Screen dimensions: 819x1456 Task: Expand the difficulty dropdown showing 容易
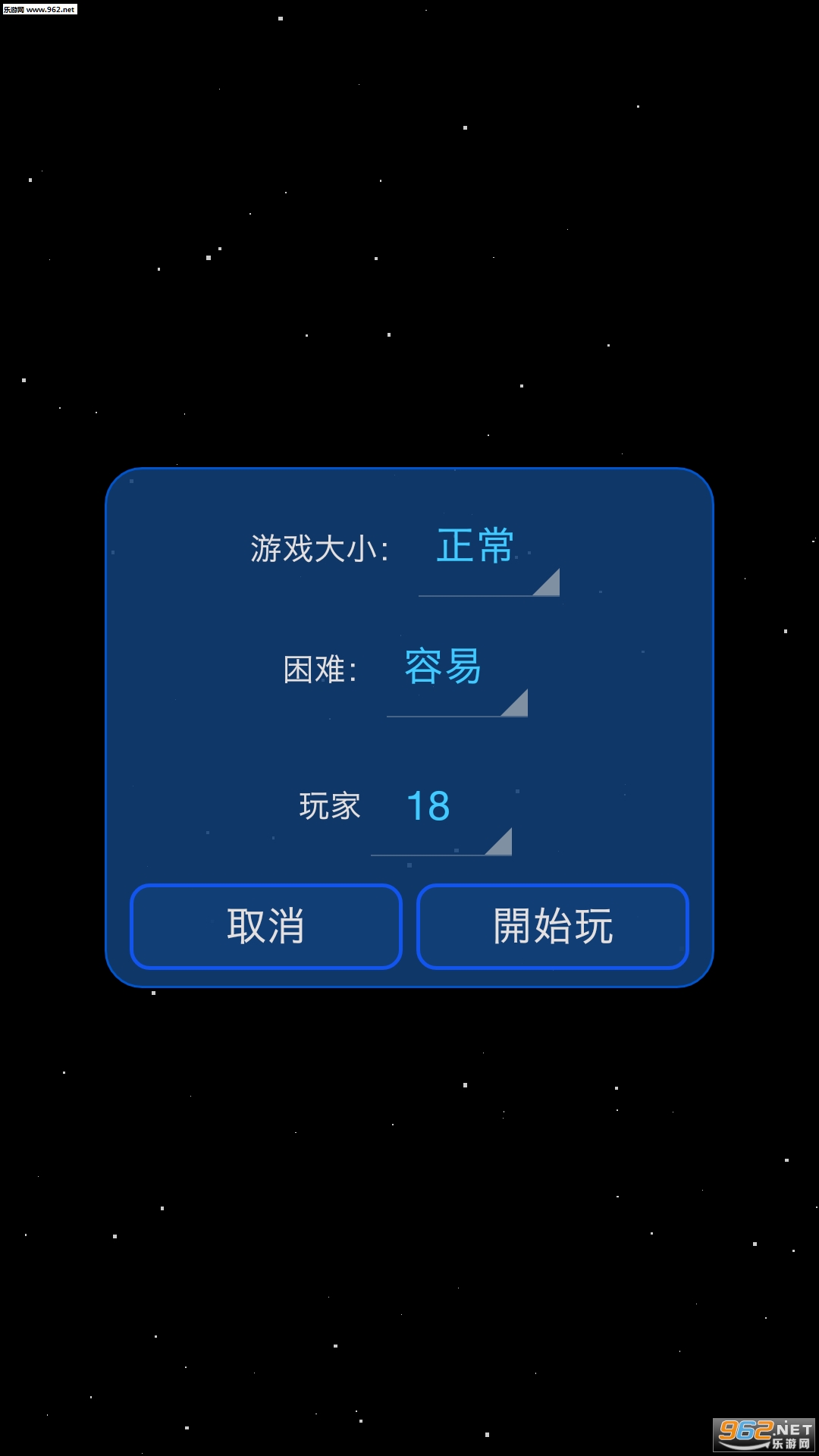point(457,677)
